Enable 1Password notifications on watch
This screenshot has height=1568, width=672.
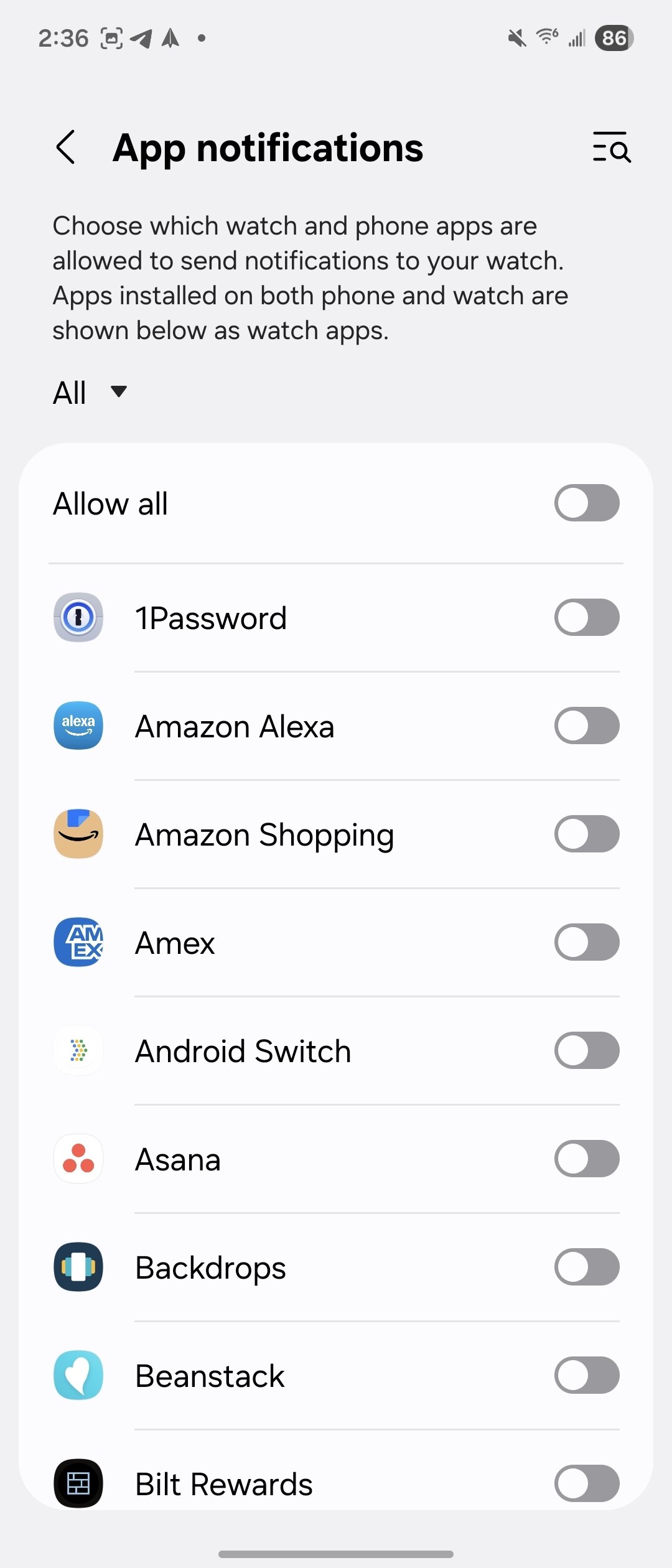(x=586, y=617)
